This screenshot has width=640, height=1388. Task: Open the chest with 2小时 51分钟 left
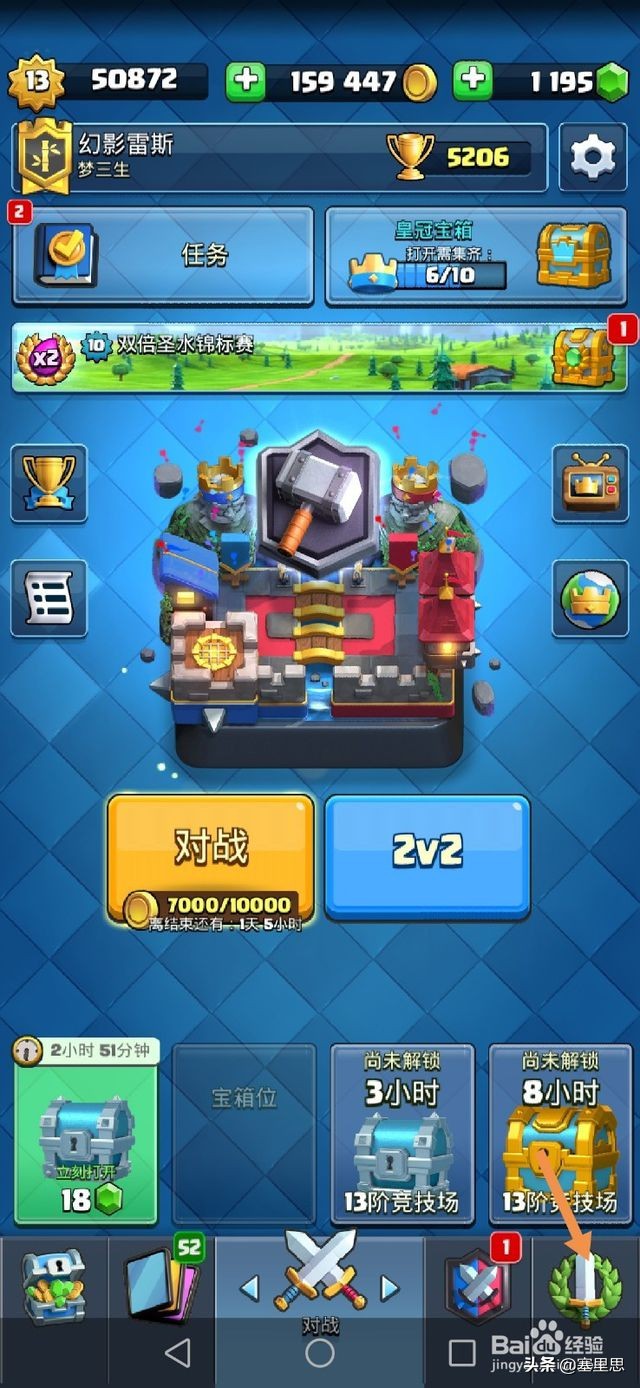[x=86, y=1135]
